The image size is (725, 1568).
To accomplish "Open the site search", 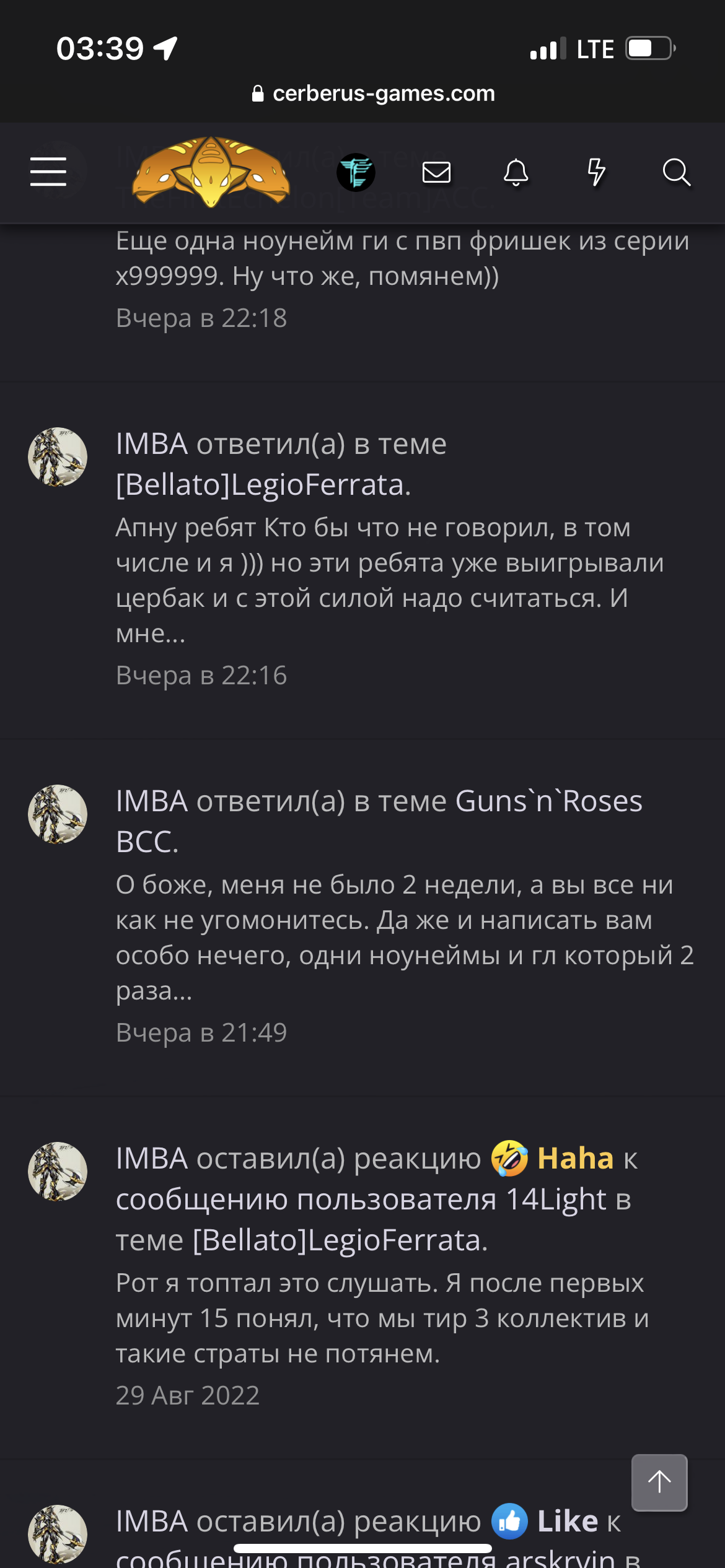I will click(x=676, y=172).
